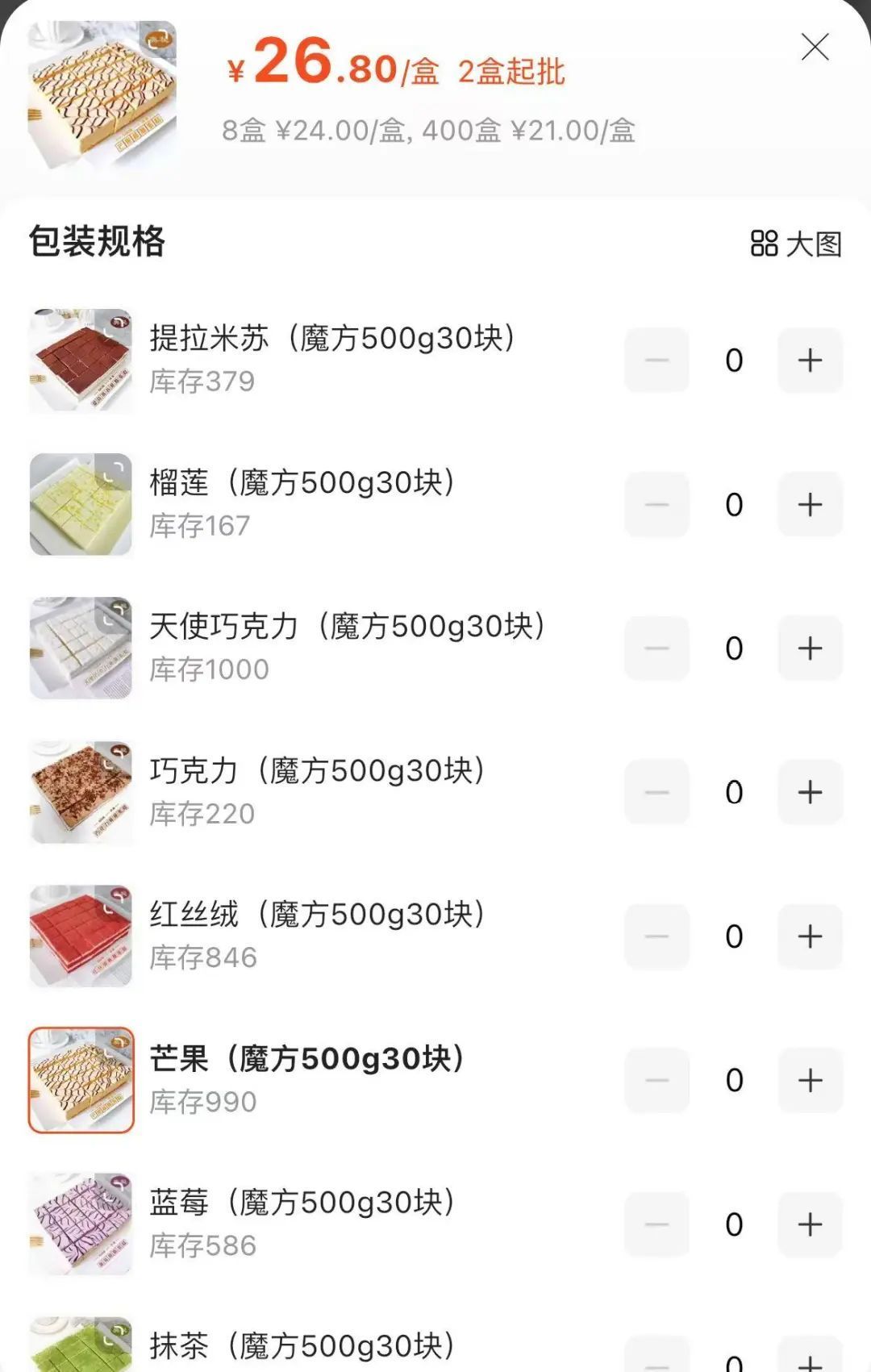Decrease quantity for 提拉米苏
Image resolution: width=871 pixels, height=1372 pixels.
(657, 361)
